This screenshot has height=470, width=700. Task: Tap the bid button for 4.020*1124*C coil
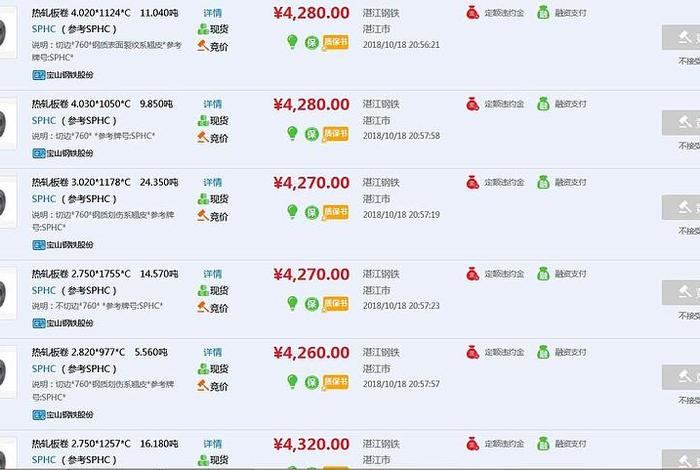(680, 37)
